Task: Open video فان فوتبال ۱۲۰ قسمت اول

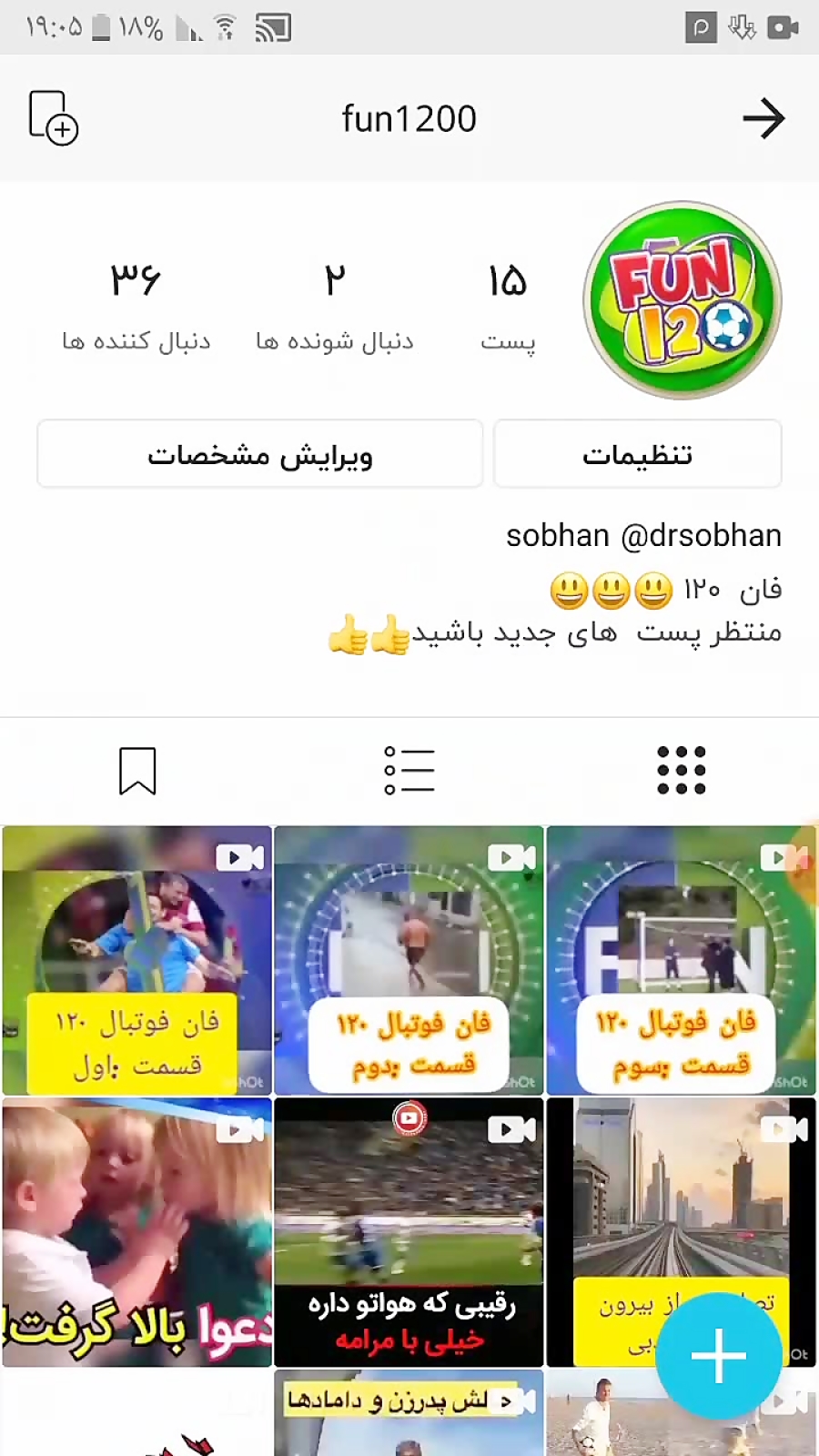Action: click(136, 960)
